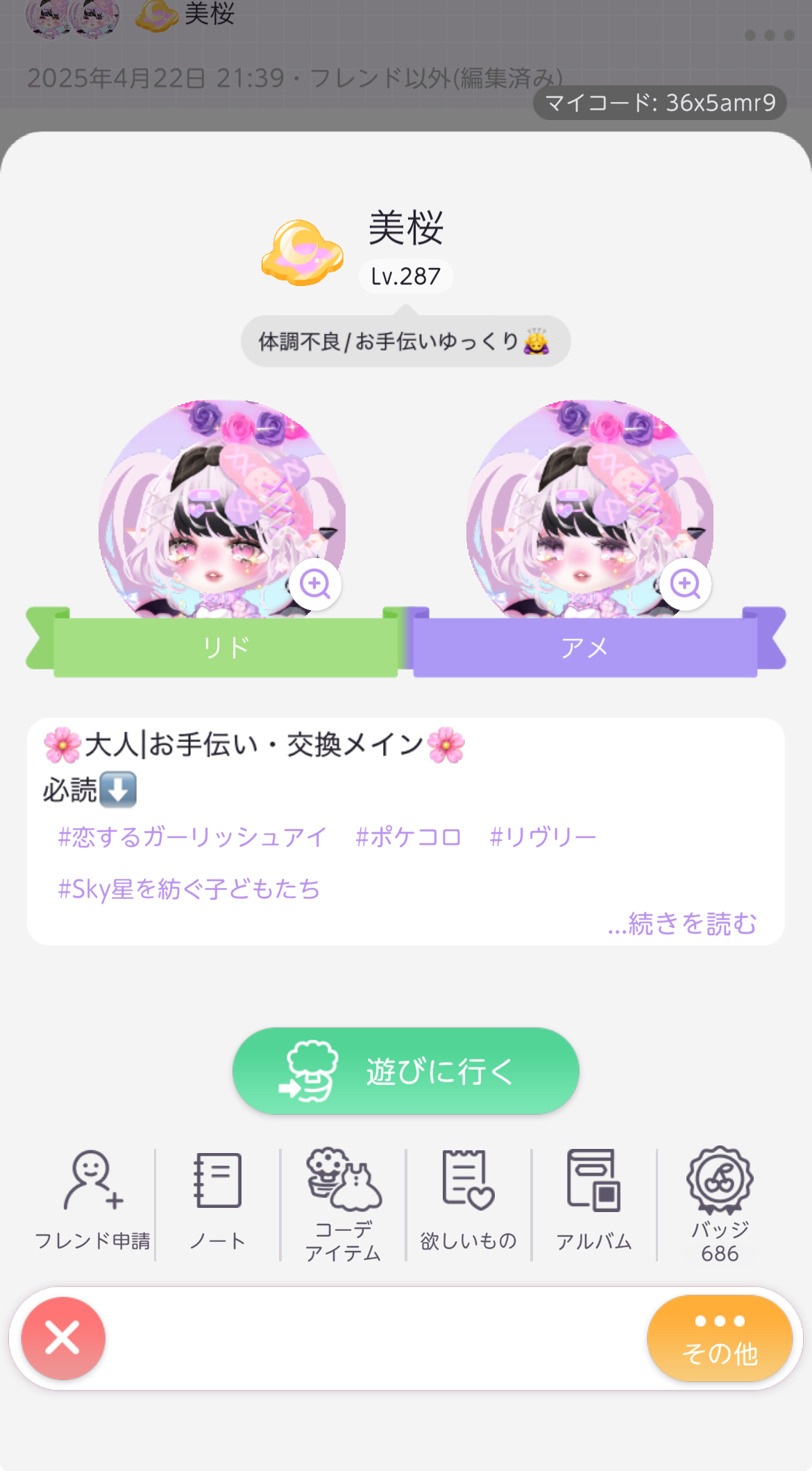Copy マイコード 36x5amr9 chip

[x=659, y=103]
